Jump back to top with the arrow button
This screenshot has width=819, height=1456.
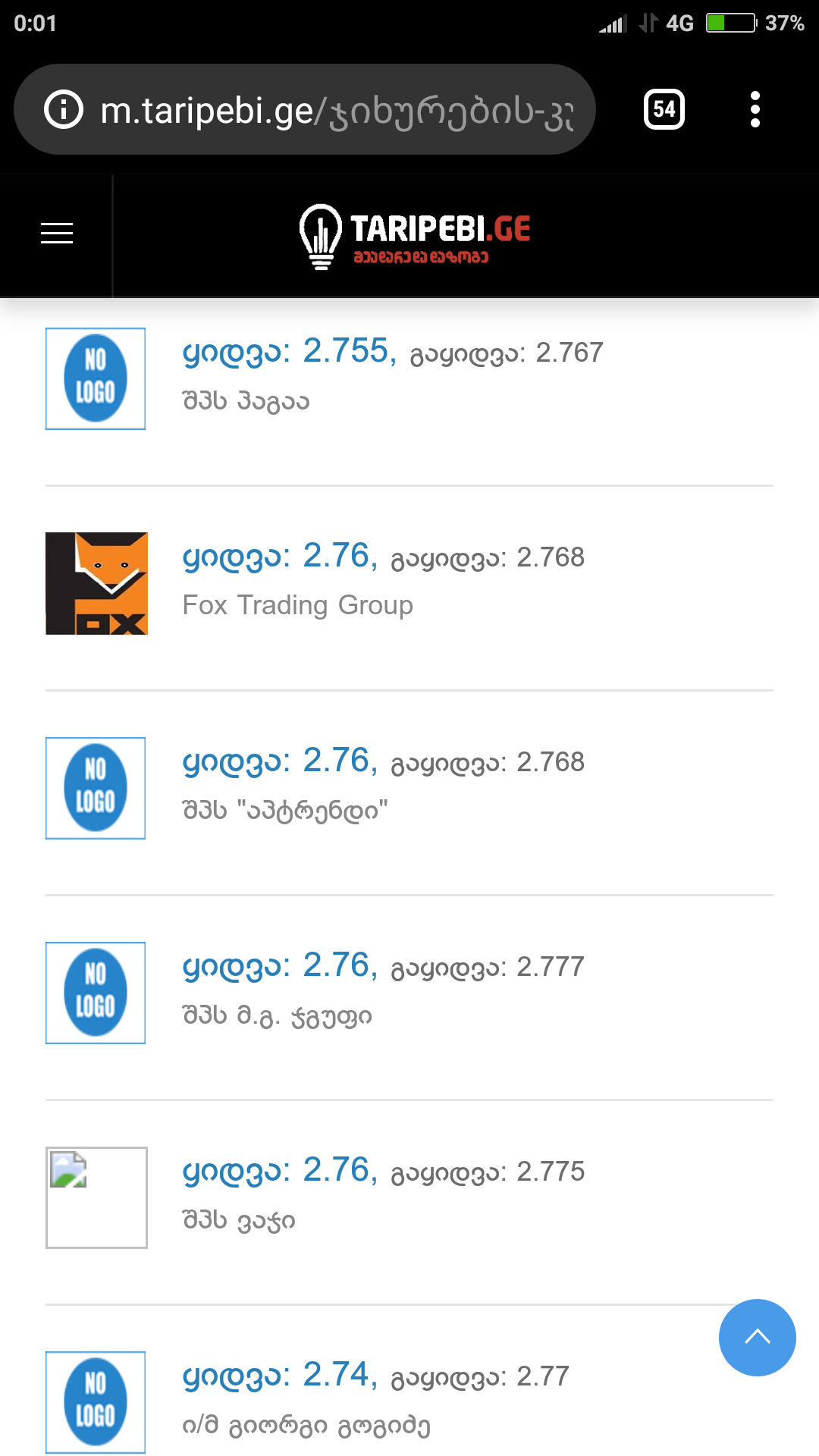[x=757, y=1337]
